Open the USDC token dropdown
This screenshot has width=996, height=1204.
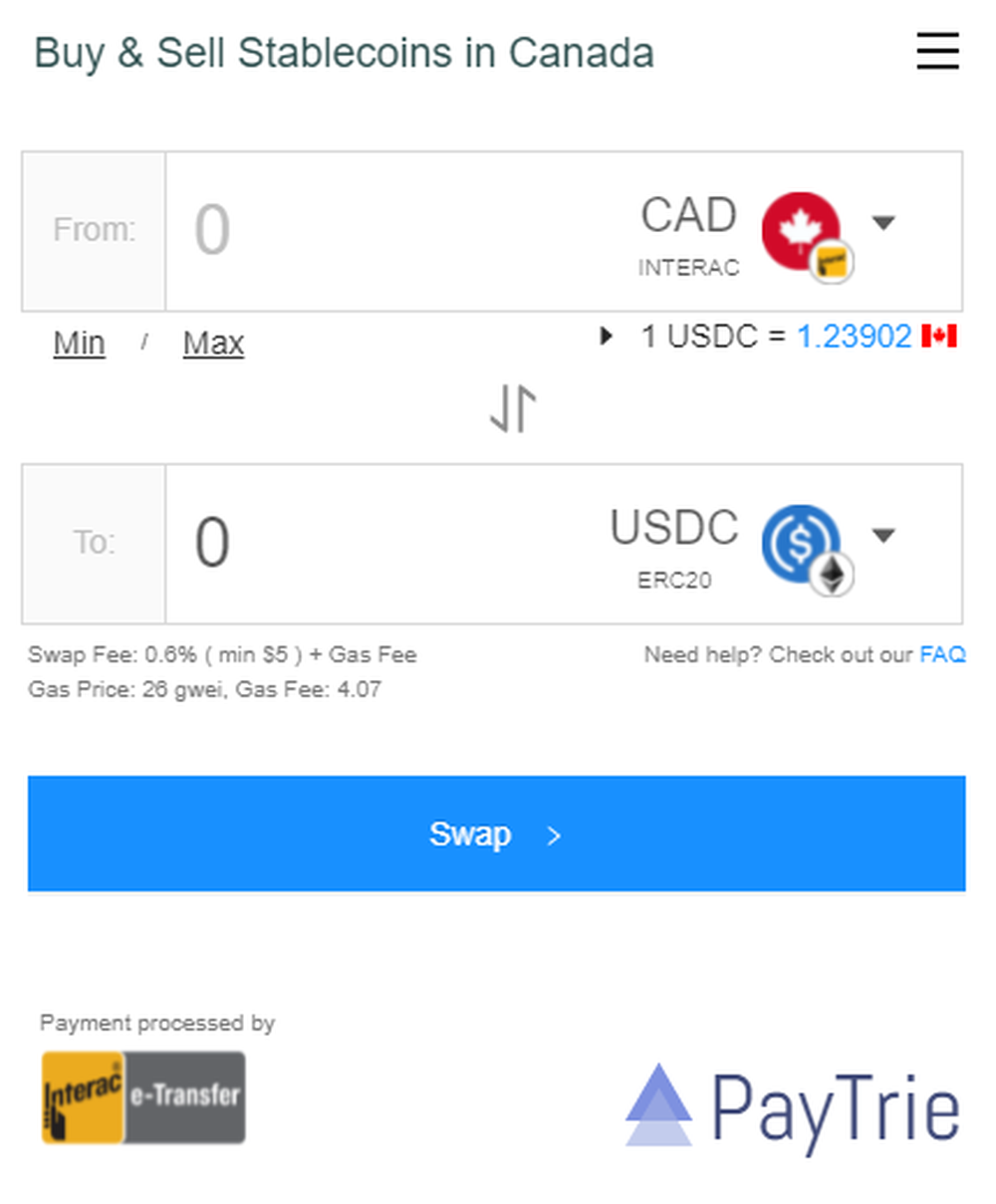pyautogui.click(x=884, y=535)
